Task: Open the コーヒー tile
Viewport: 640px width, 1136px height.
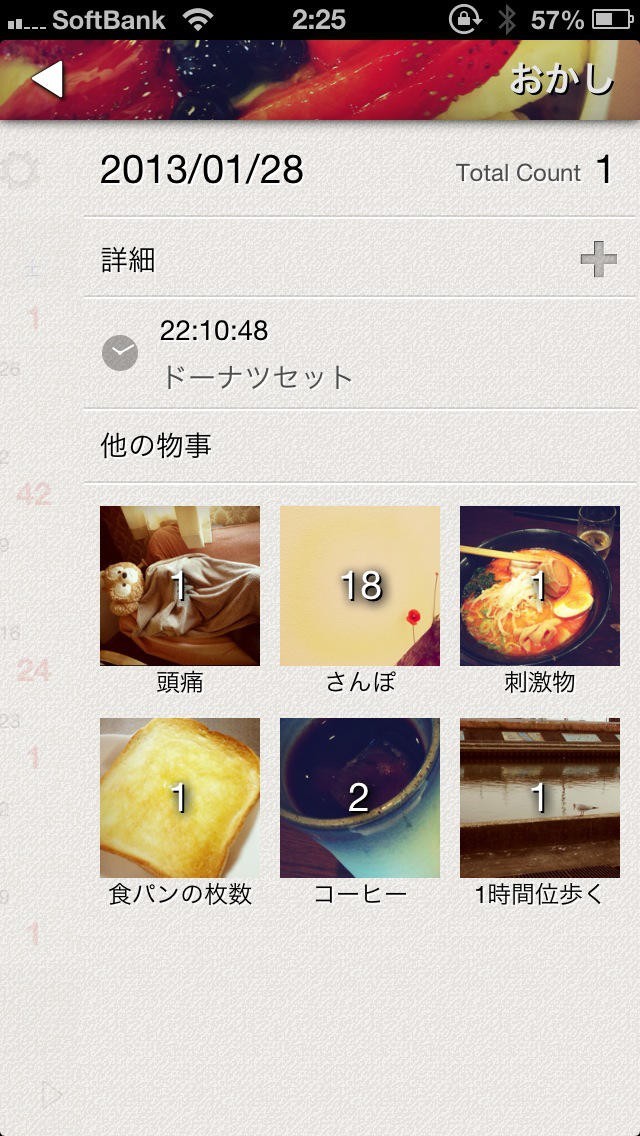Action: 360,798
